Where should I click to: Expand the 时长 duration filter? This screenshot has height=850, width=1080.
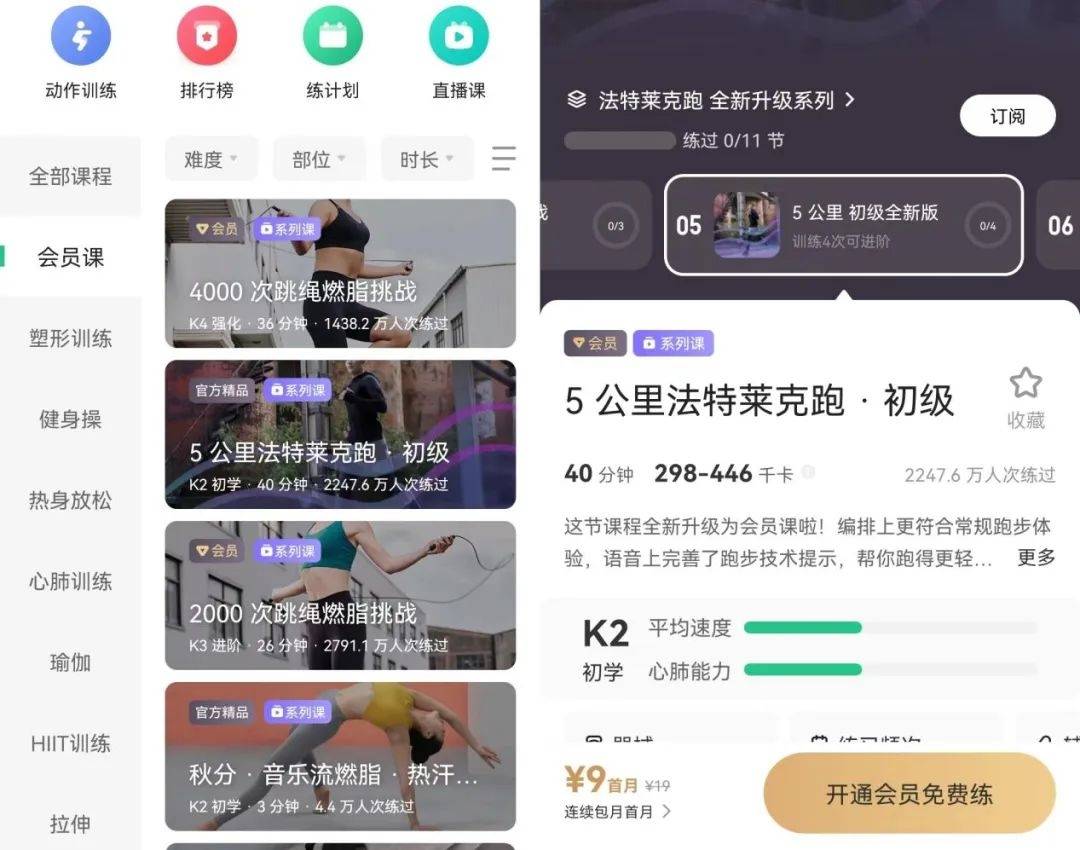[x=427, y=159]
